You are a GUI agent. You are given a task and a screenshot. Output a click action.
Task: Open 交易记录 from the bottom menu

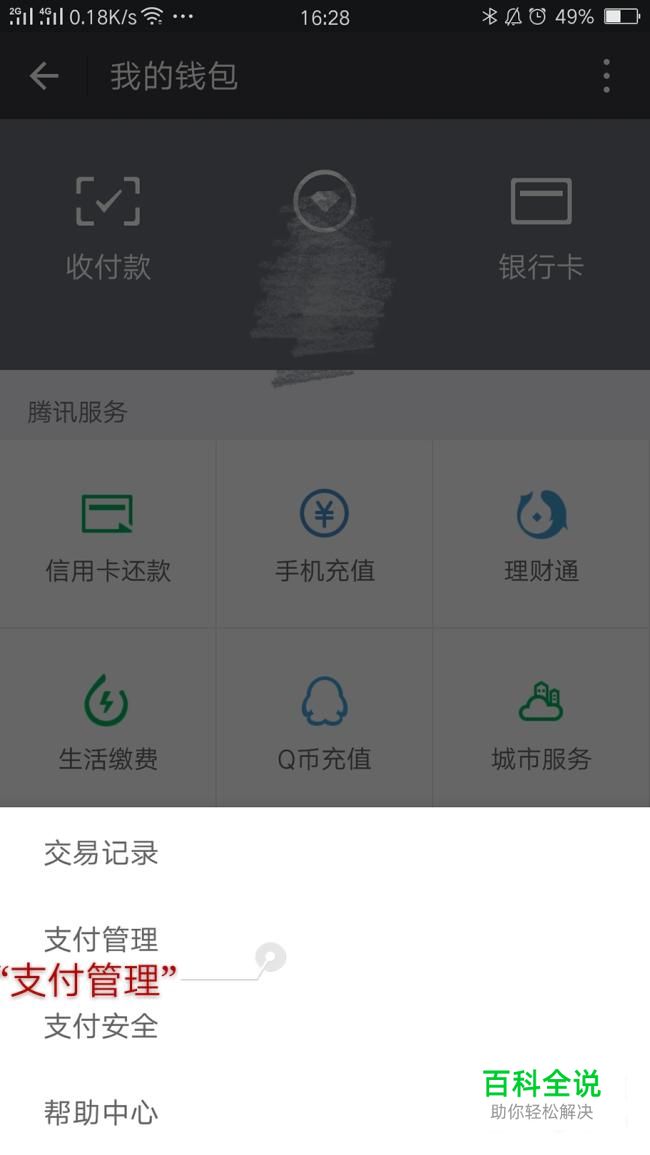tap(325, 852)
